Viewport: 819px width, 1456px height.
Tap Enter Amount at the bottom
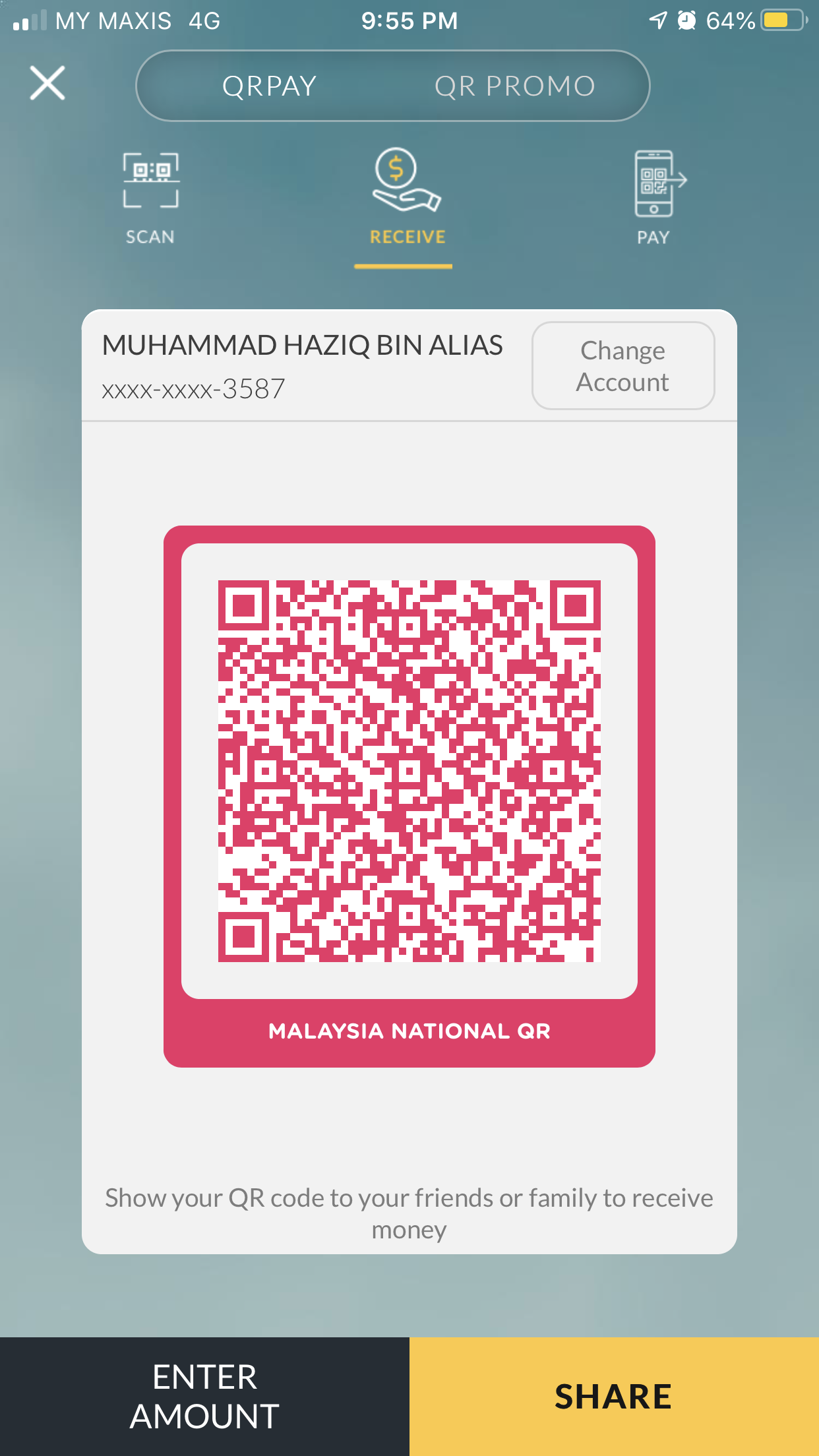(x=204, y=1397)
